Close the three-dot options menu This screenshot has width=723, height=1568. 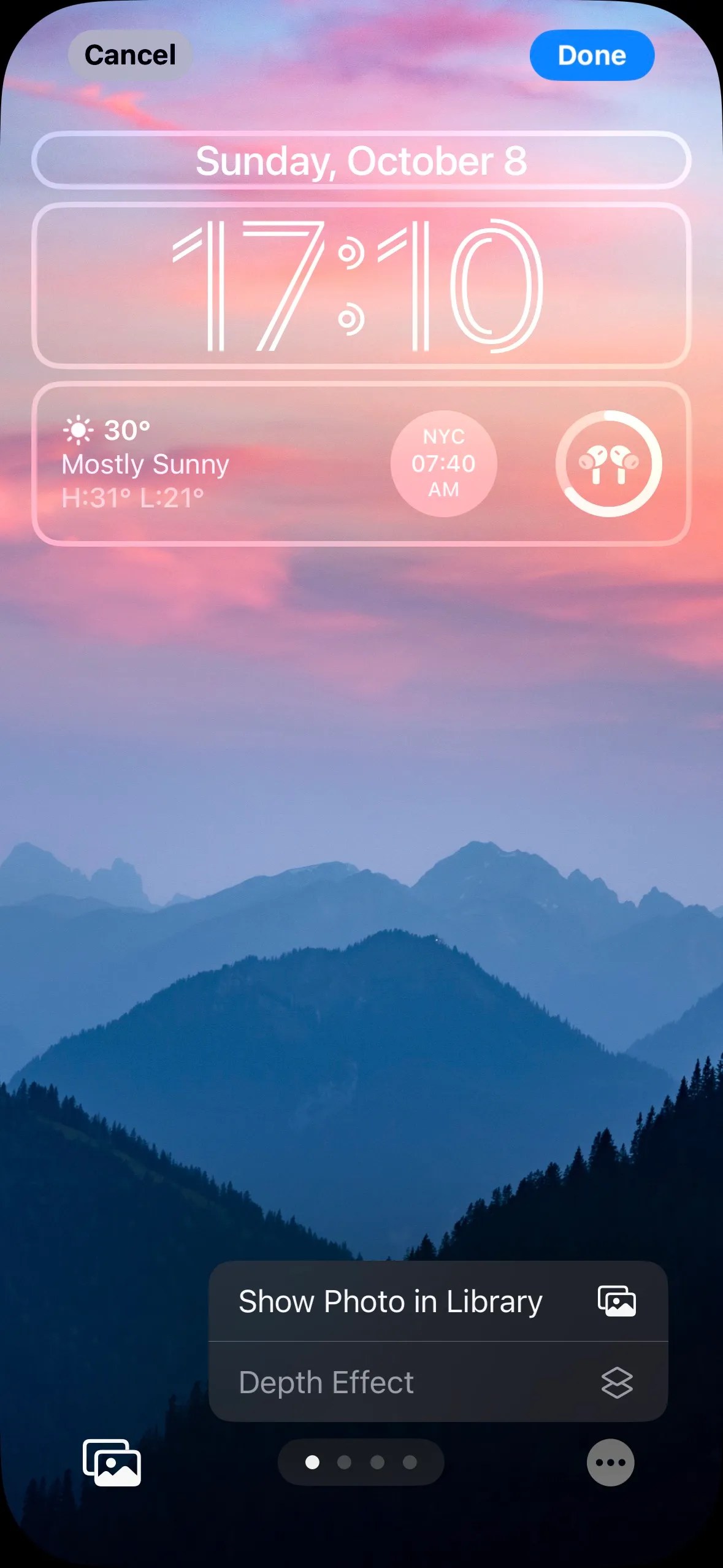(610, 1462)
